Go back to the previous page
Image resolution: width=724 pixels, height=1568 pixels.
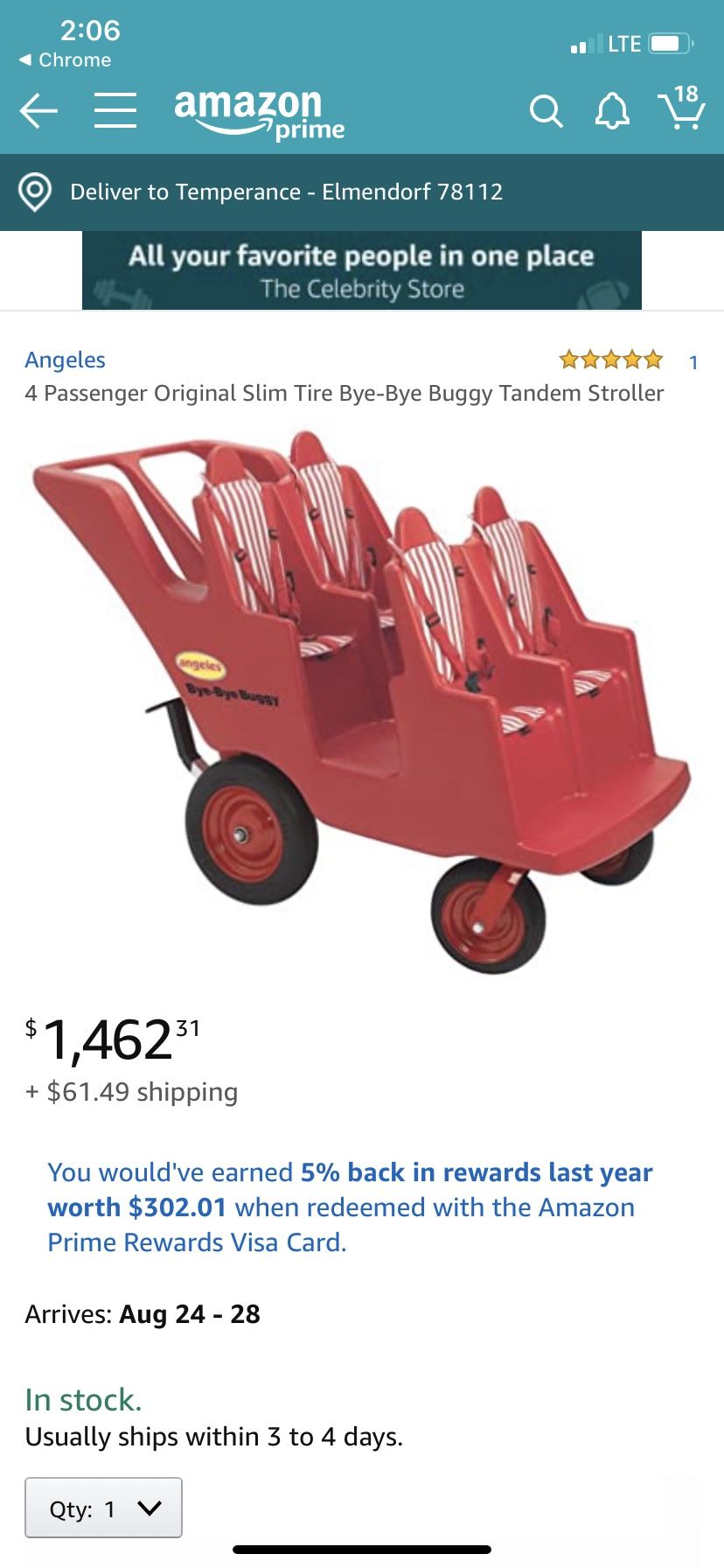point(38,111)
